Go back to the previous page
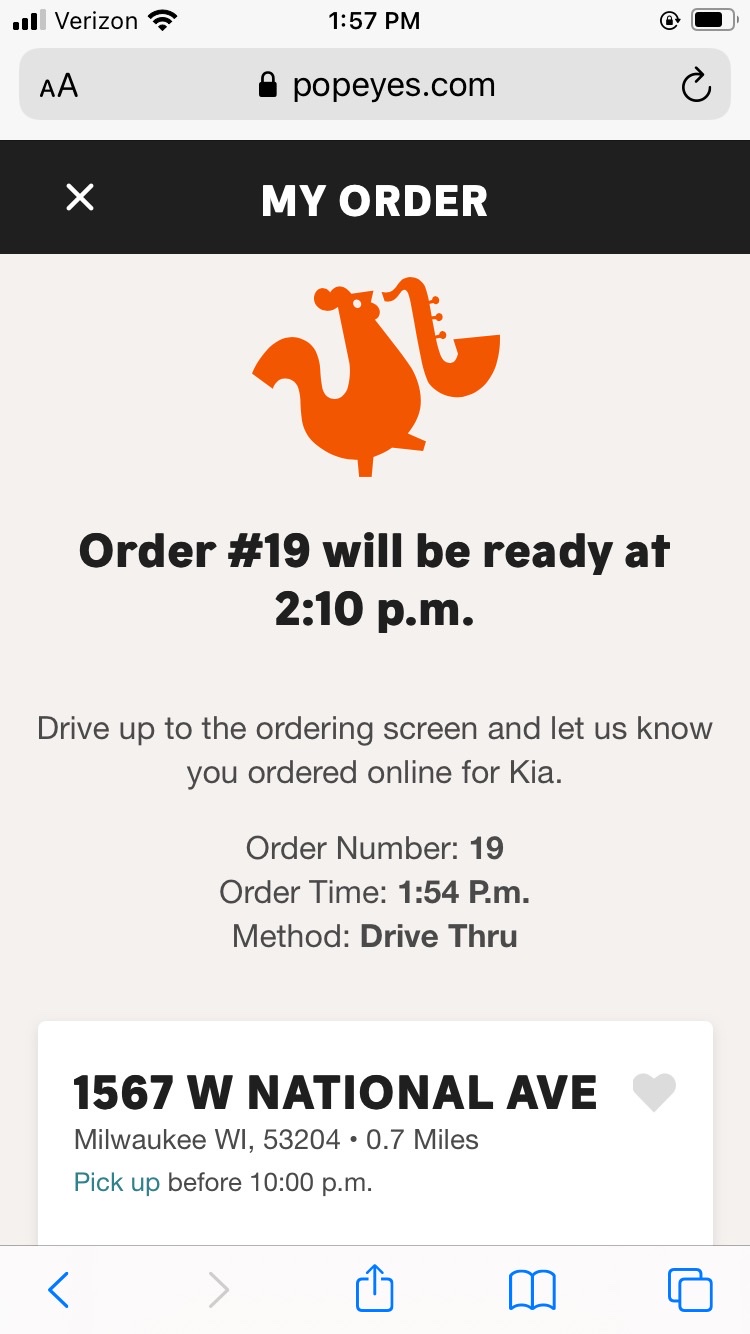 coord(59,1289)
